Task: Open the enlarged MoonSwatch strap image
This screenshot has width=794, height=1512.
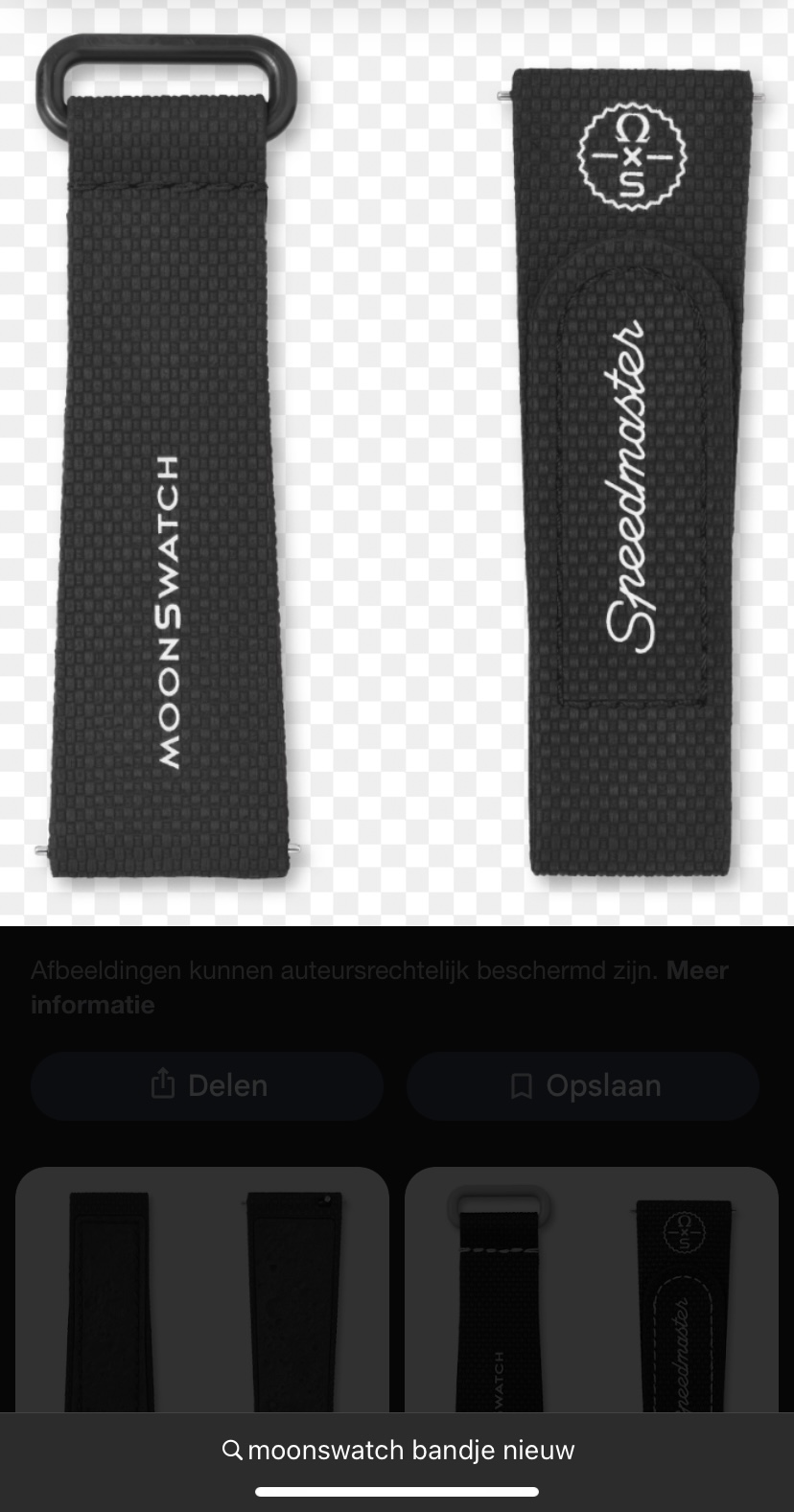Action: click(397, 460)
